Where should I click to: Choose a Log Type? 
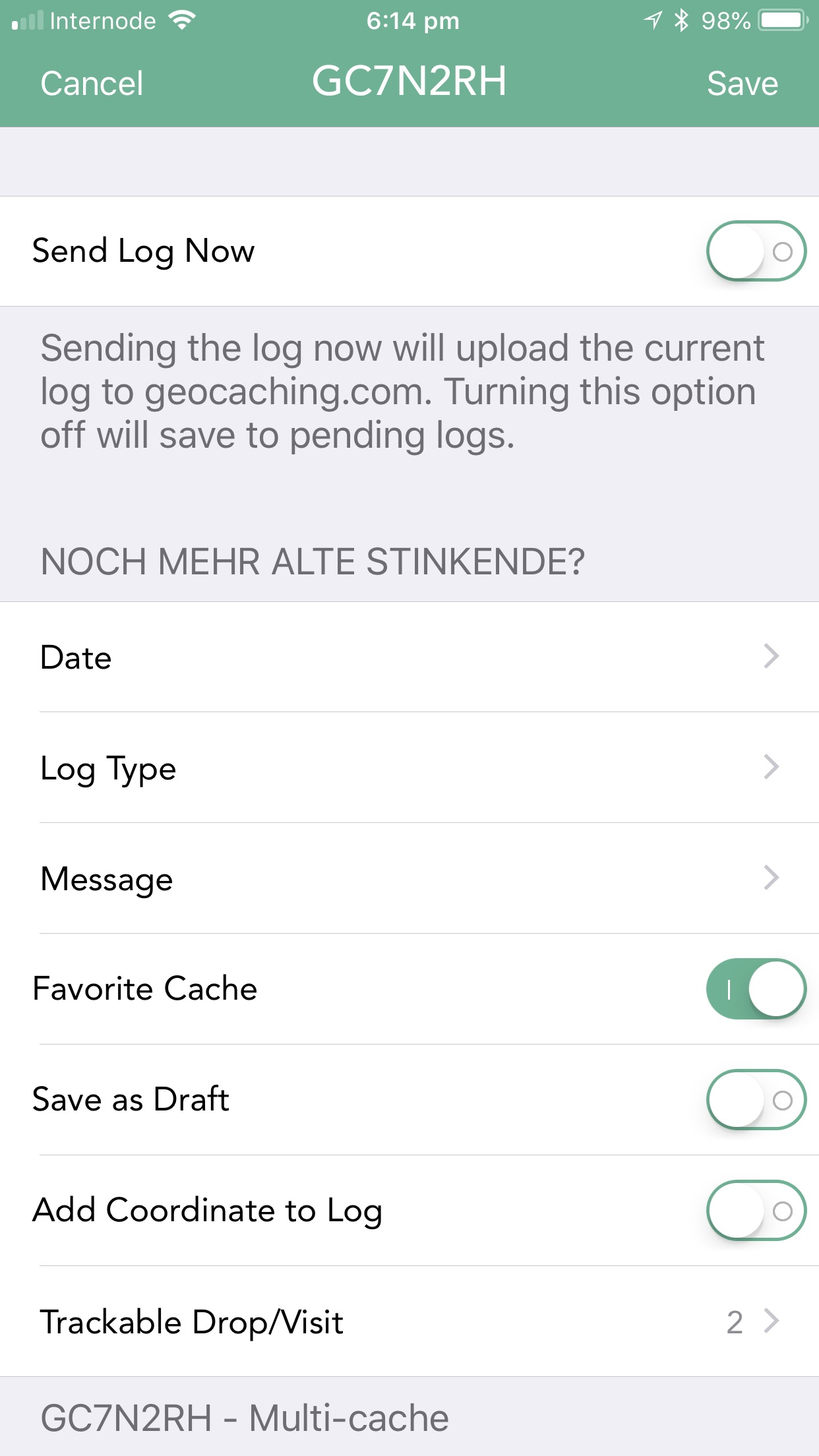409,768
